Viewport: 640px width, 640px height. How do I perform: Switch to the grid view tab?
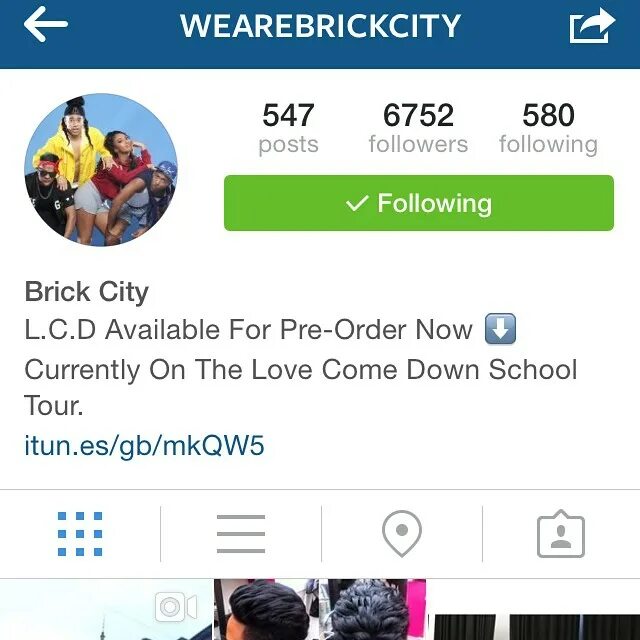(x=80, y=534)
